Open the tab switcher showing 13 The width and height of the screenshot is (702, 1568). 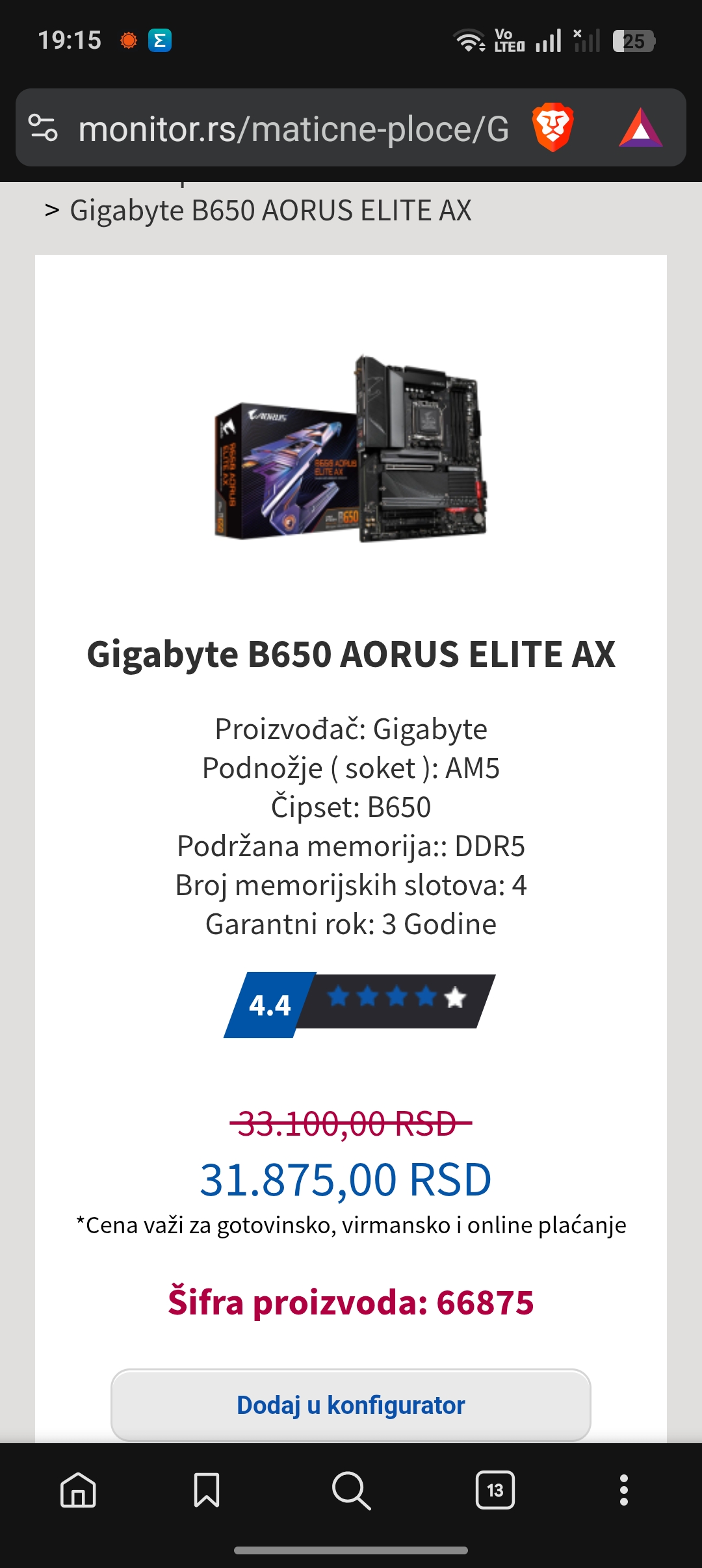point(495,1489)
